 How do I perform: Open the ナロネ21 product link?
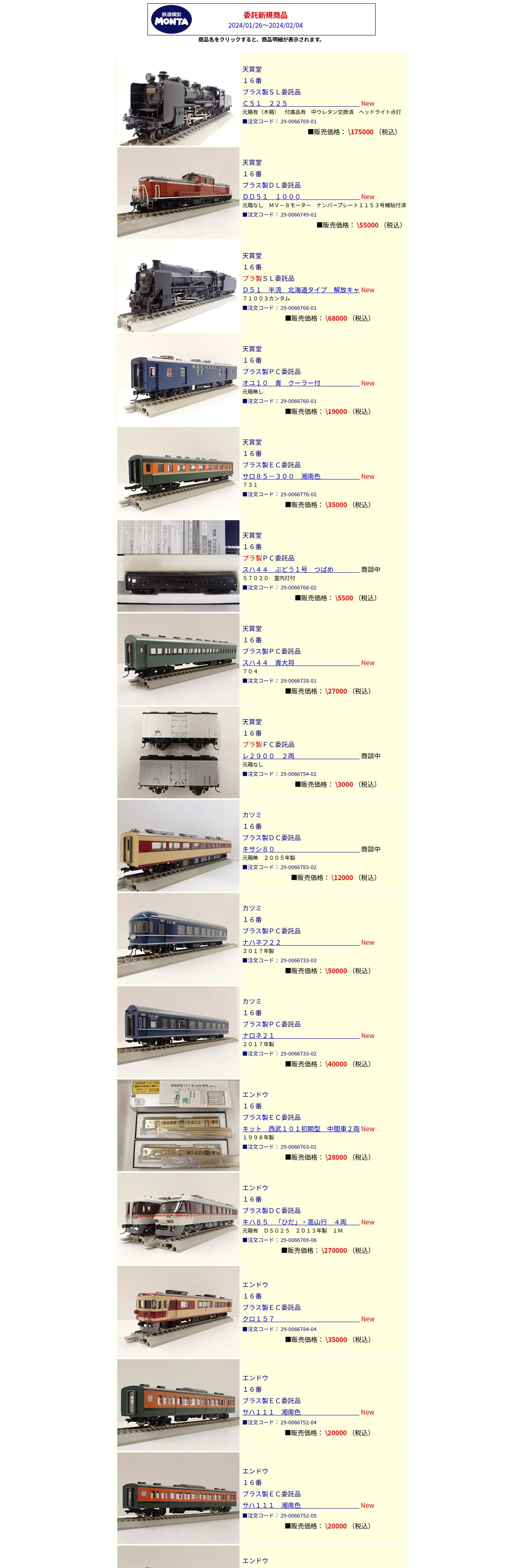[259, 1035]
